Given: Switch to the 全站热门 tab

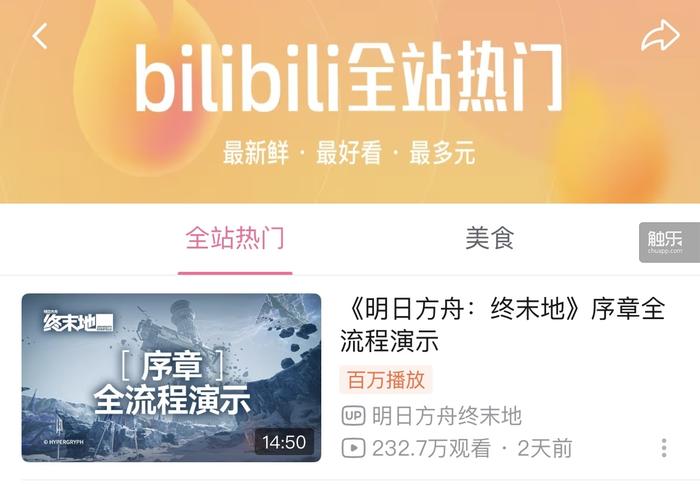Looking at the screenshot, I should click(235, 239).
